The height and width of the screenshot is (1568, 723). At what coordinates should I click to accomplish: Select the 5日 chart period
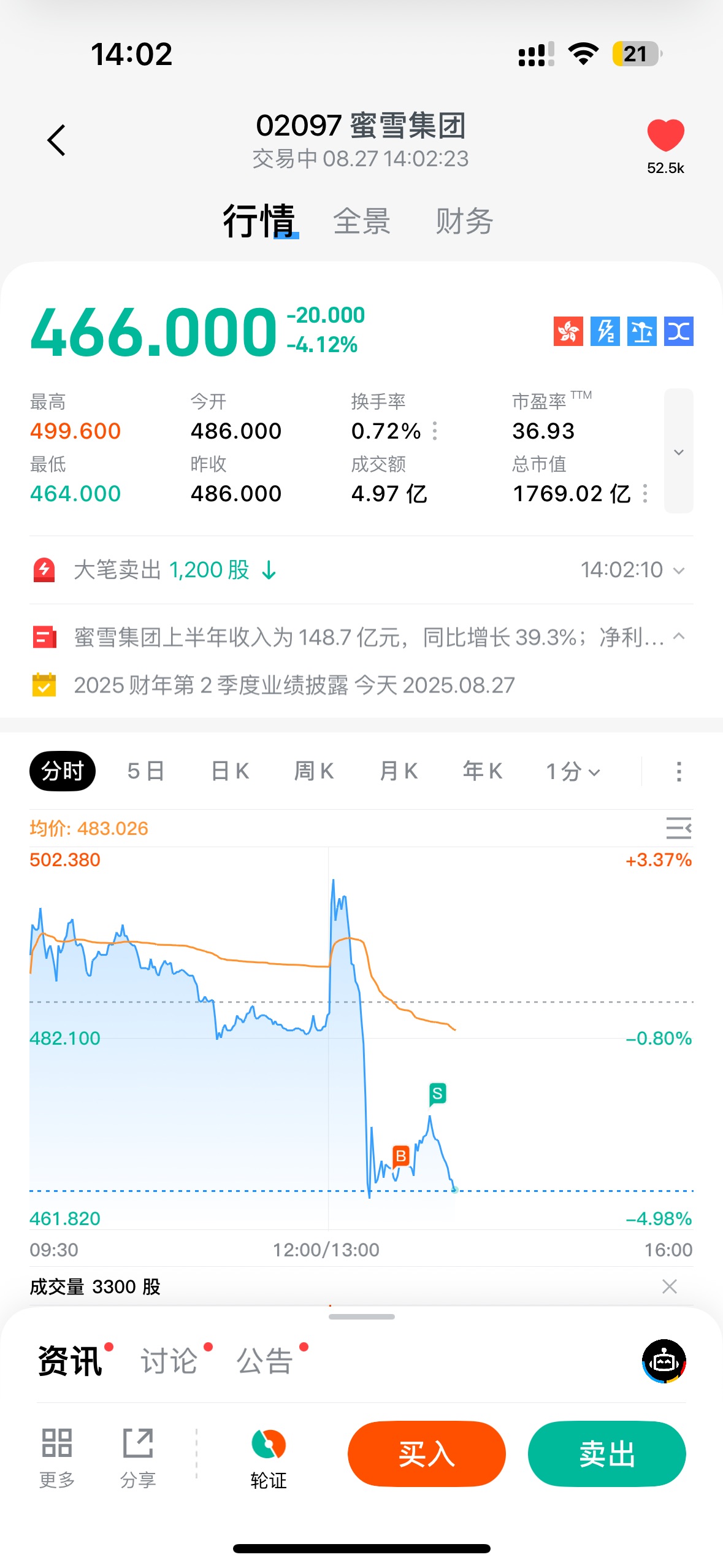pos(146,771)
